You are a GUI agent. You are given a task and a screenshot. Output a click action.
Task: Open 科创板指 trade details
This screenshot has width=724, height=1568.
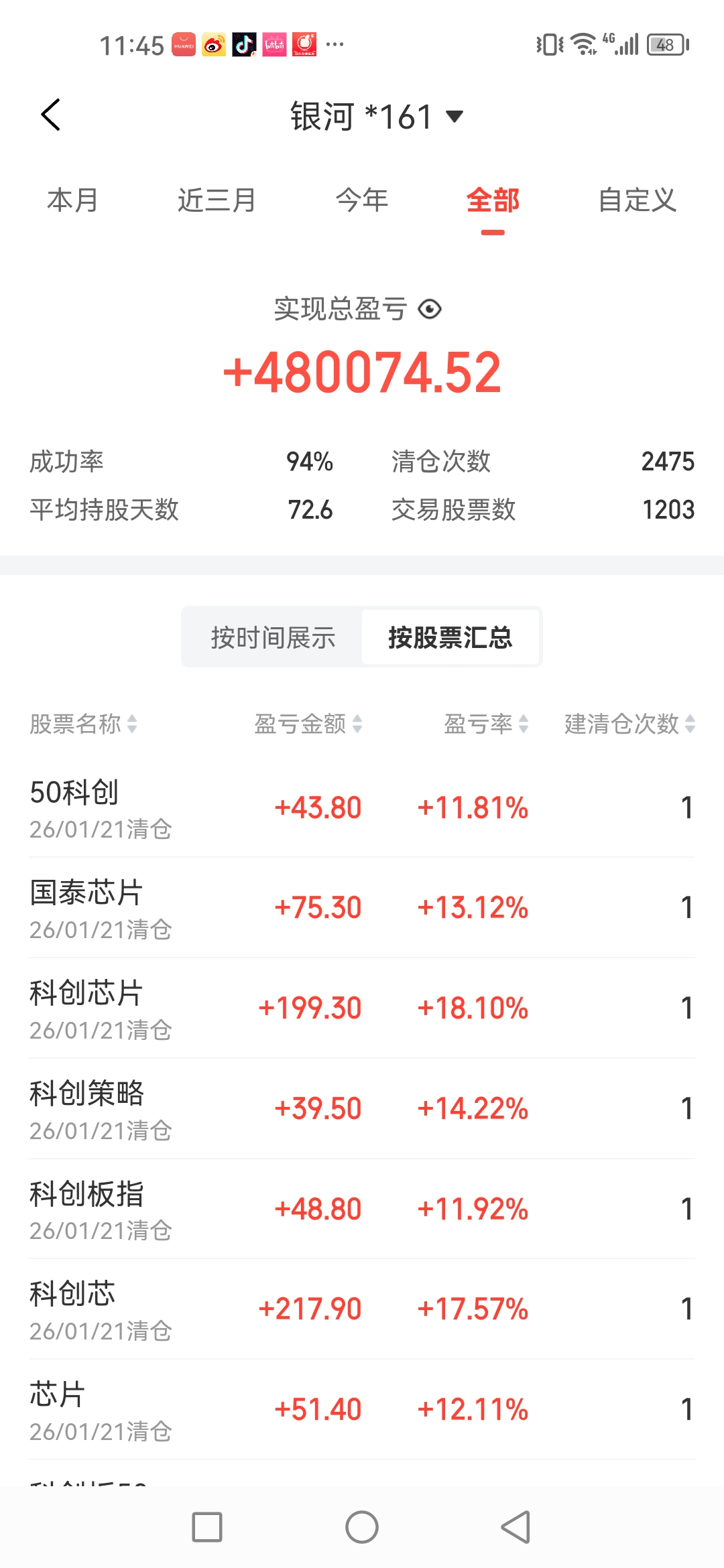pos(362,1210)
